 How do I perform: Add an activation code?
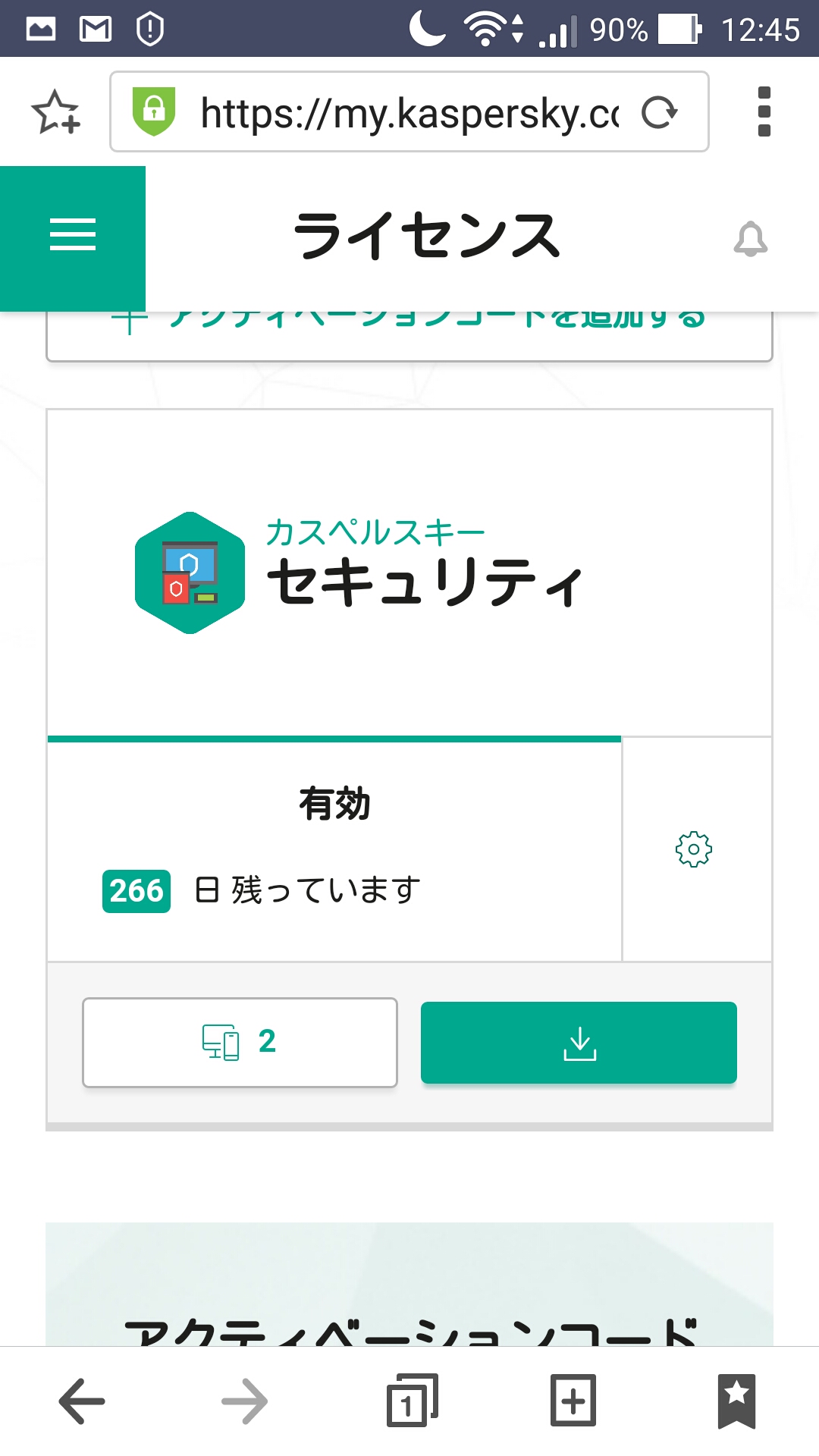[409, 334]
